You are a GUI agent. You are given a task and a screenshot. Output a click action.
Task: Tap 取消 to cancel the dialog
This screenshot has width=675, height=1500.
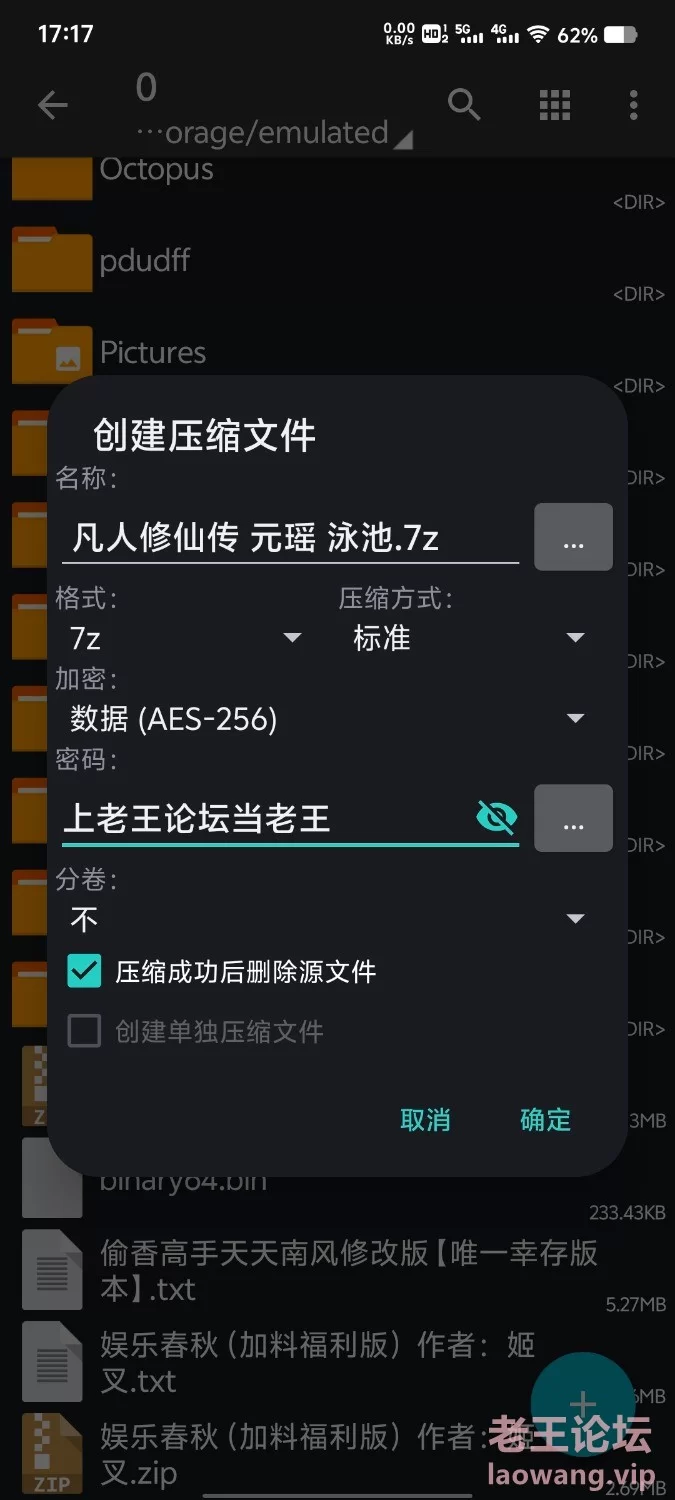point(425,1120)
